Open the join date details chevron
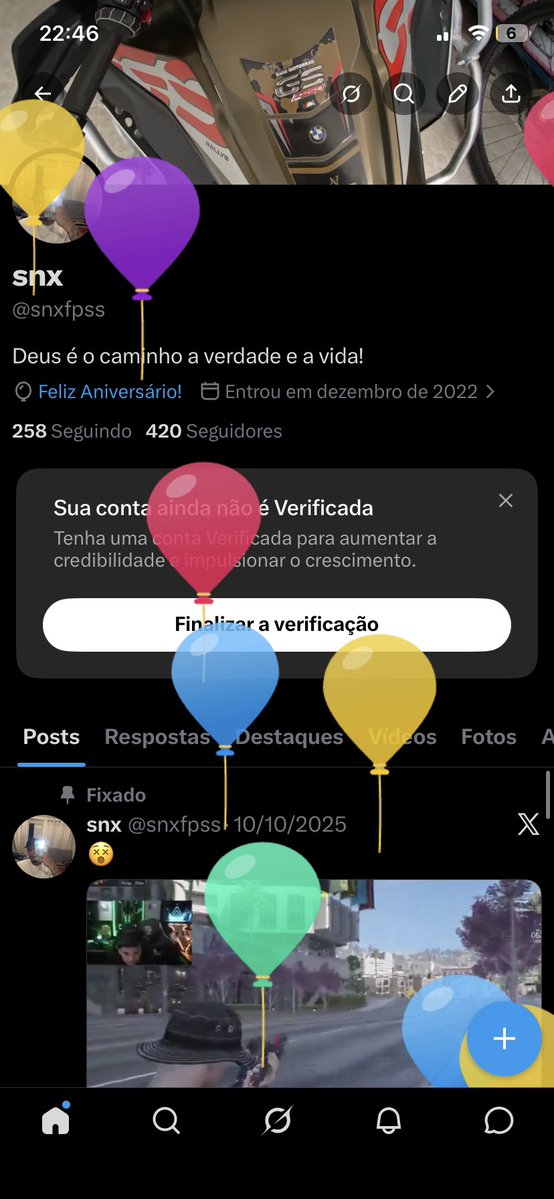 click(490, 392)
